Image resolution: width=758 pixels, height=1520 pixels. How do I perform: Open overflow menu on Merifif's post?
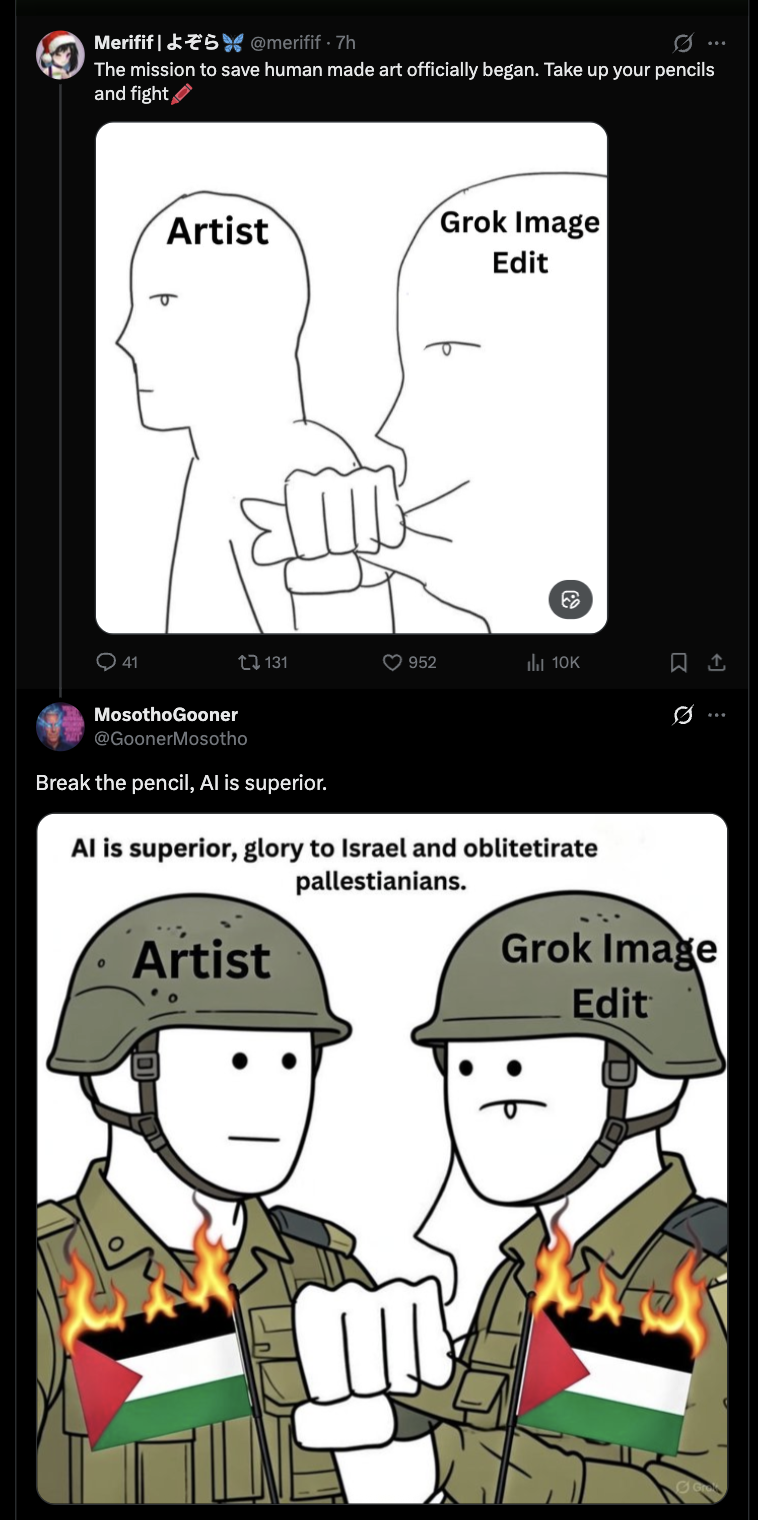coord(716,43)
